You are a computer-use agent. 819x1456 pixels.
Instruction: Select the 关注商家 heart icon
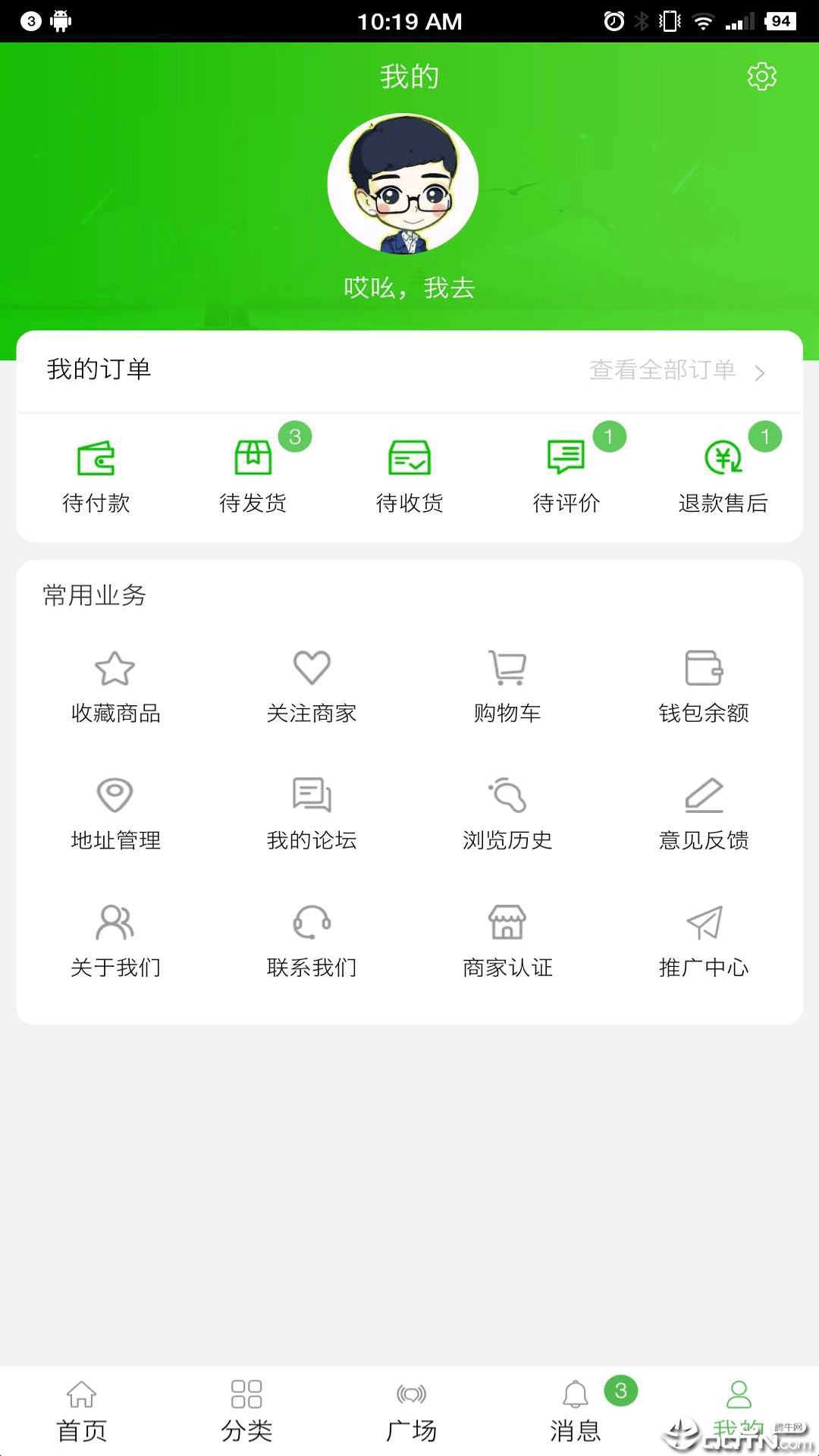tap(312, 682)
